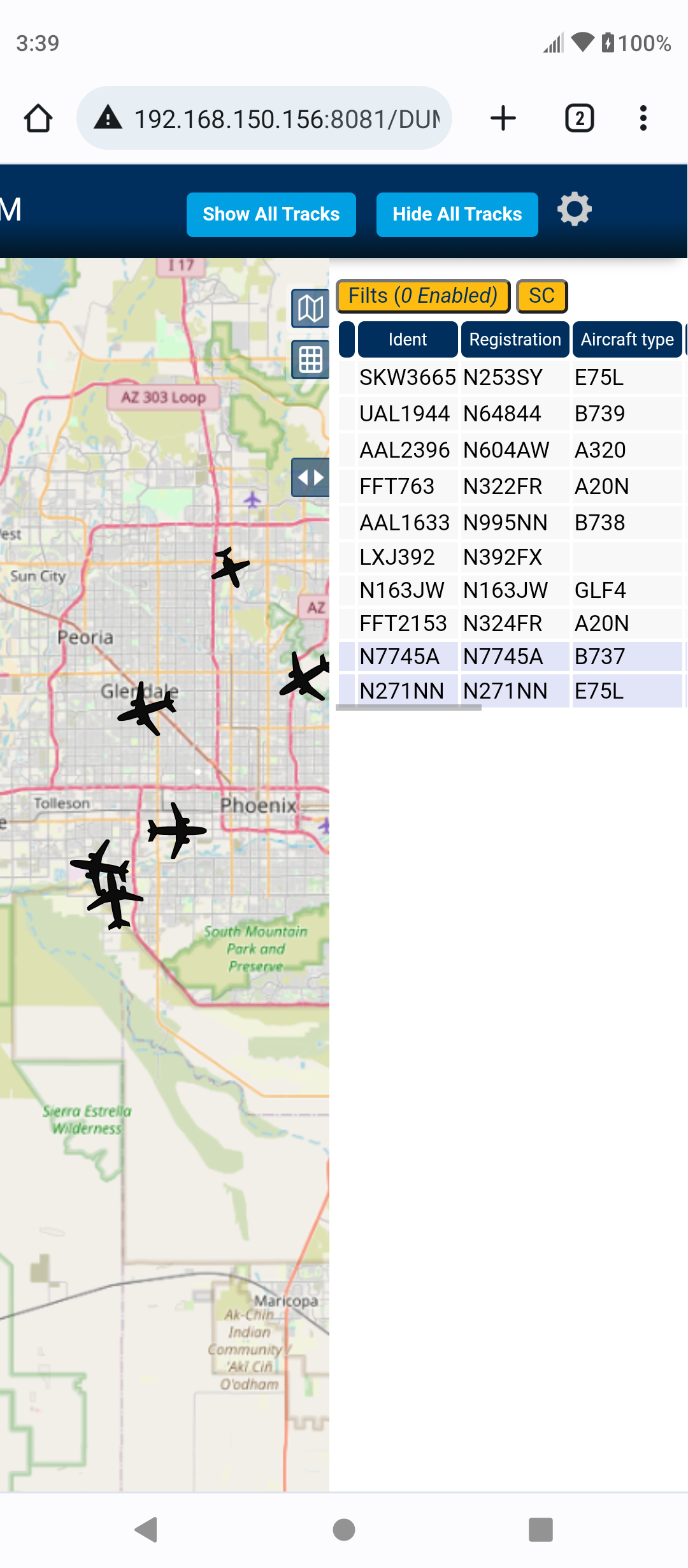Screen dimensions: 688x1568
Task: Tap Show All Tracks button
Action: 271,214
